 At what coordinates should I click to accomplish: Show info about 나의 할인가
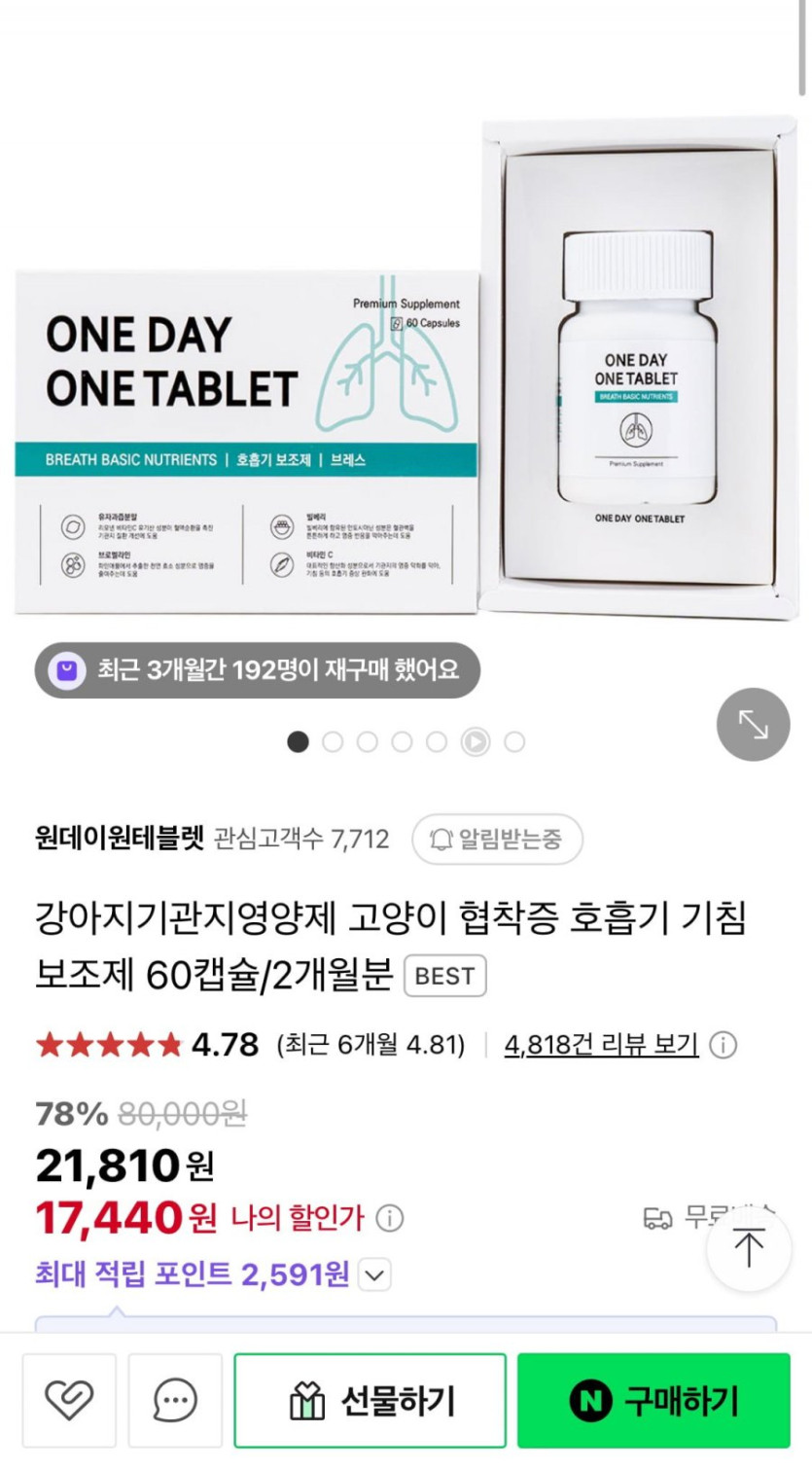tap(390, 1218)
